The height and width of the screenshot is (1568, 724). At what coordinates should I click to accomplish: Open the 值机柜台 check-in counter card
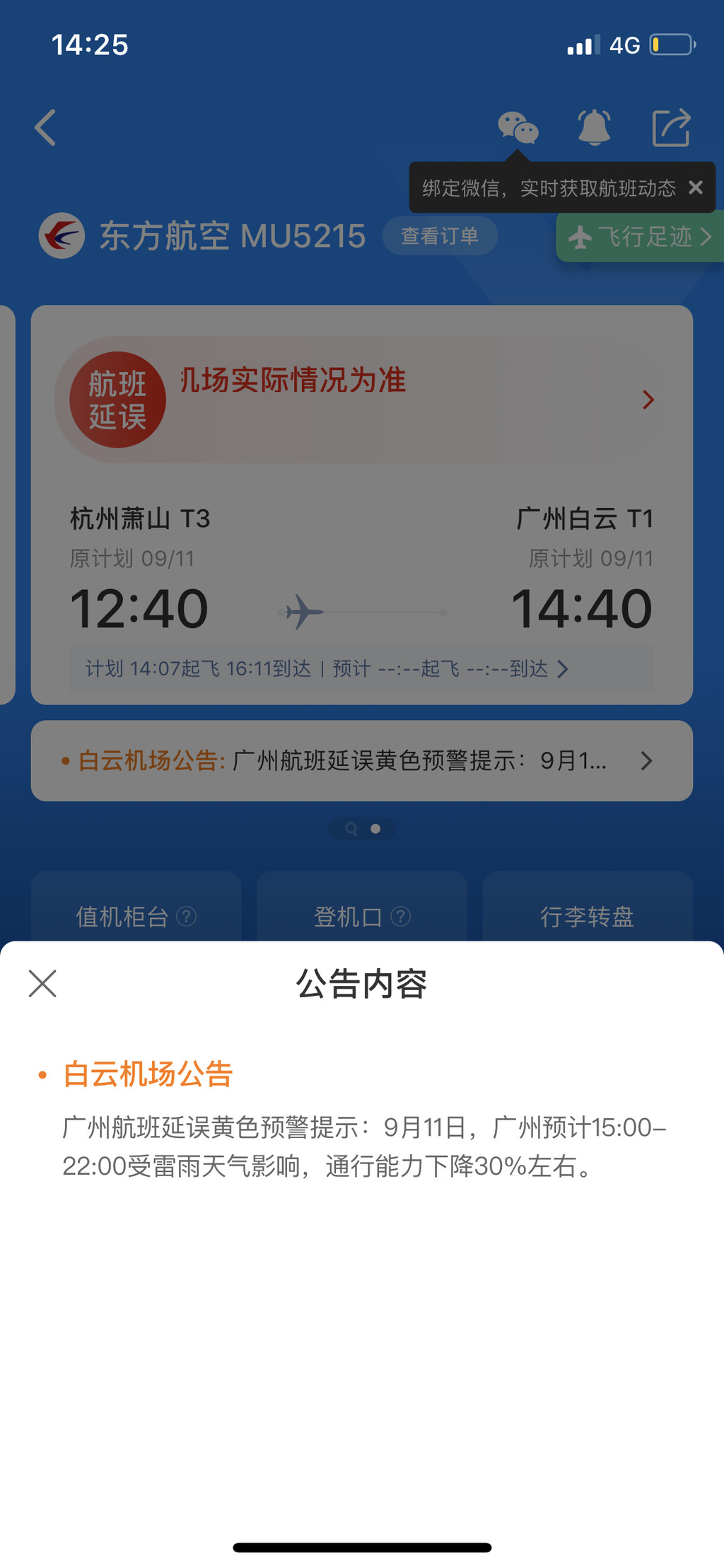point(136,907)
